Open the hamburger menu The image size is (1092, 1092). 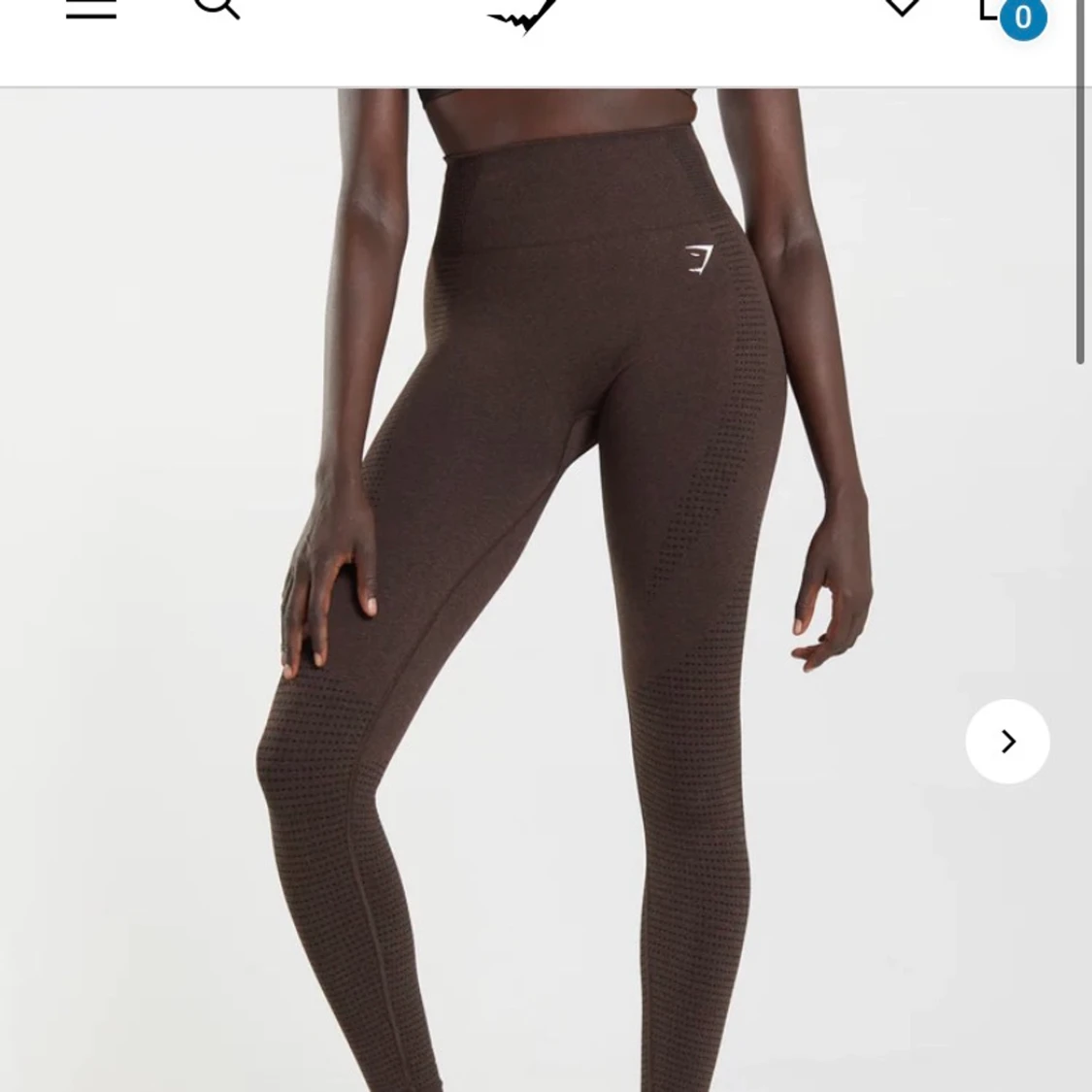tap(91, 10)
